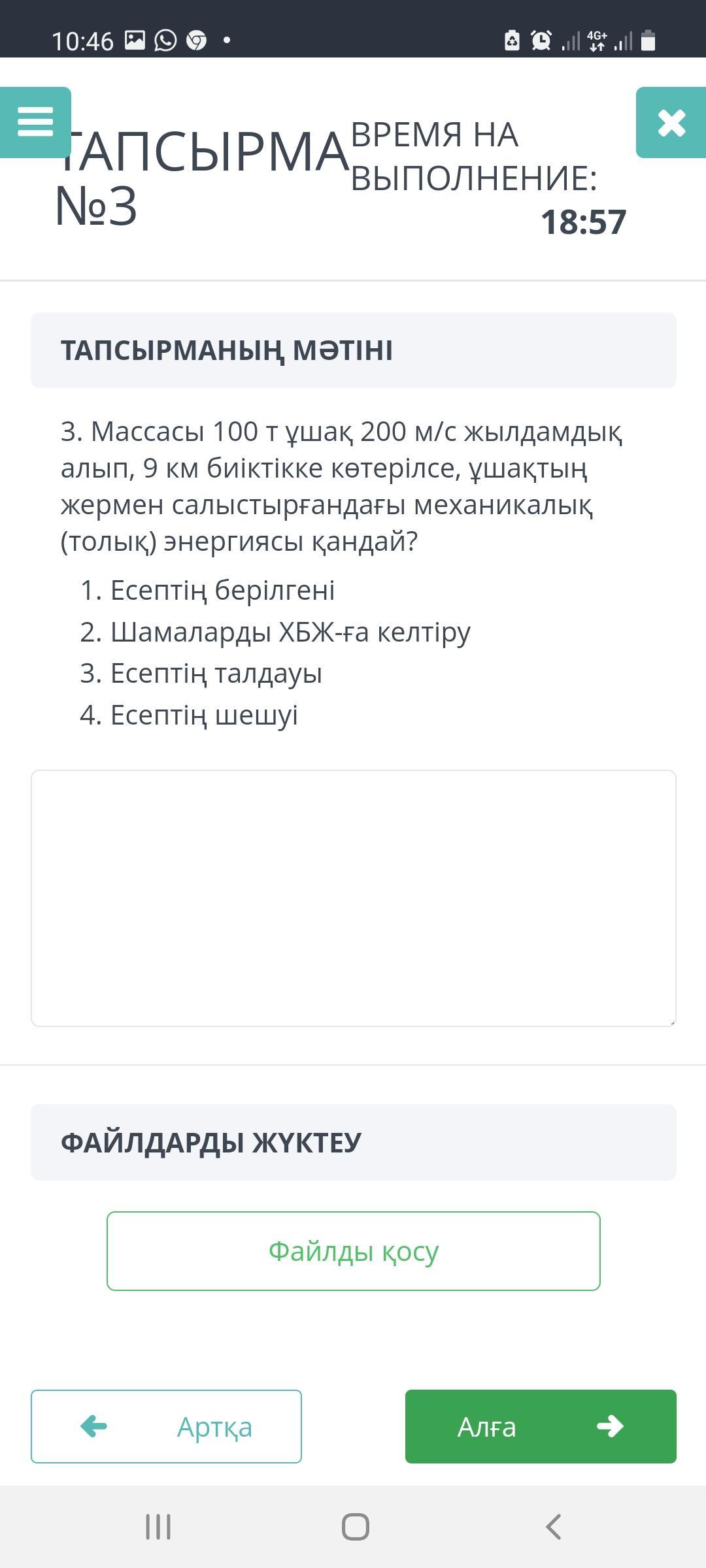Open the recent apps view

tap(158, 1527)
